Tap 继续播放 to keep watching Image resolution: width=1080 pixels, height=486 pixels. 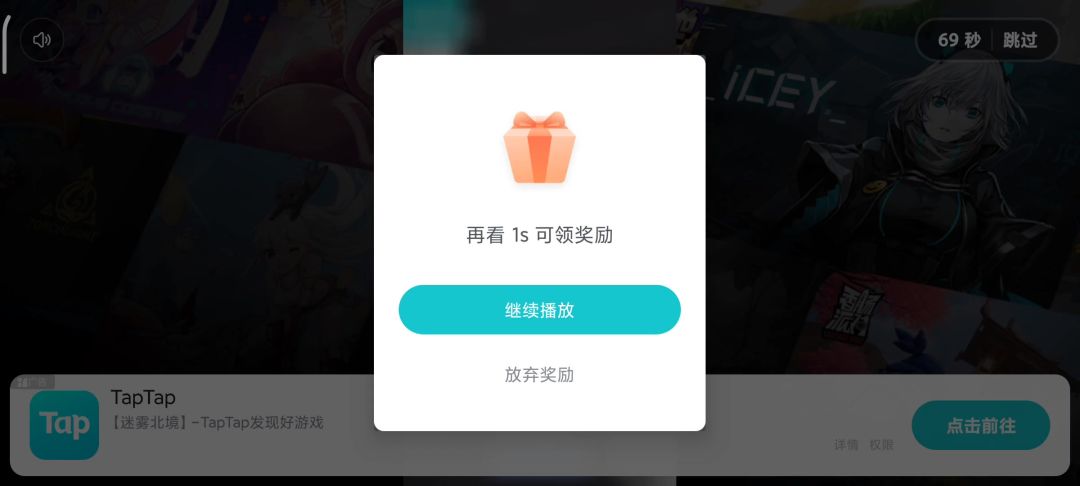tap(539, 310)
